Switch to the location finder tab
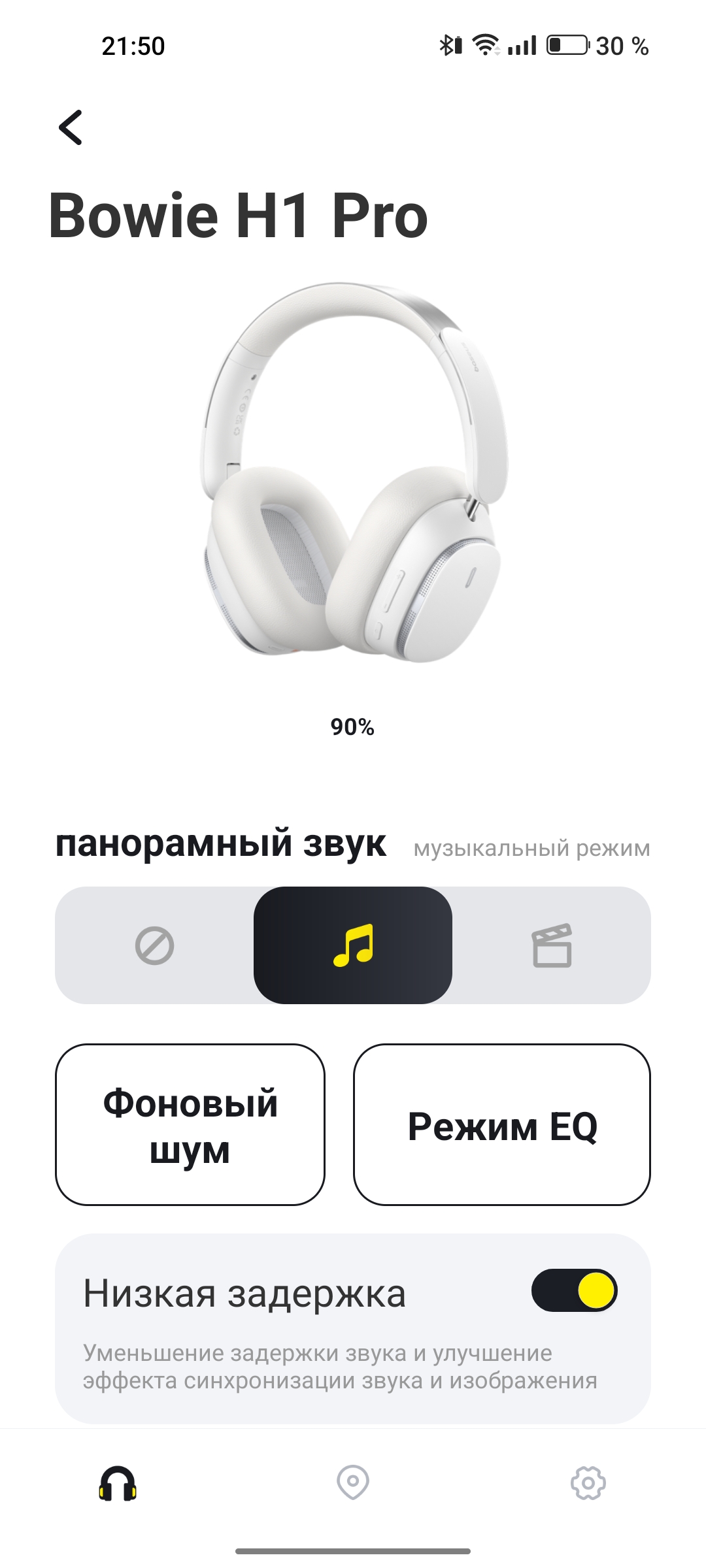 (353, 1483)
